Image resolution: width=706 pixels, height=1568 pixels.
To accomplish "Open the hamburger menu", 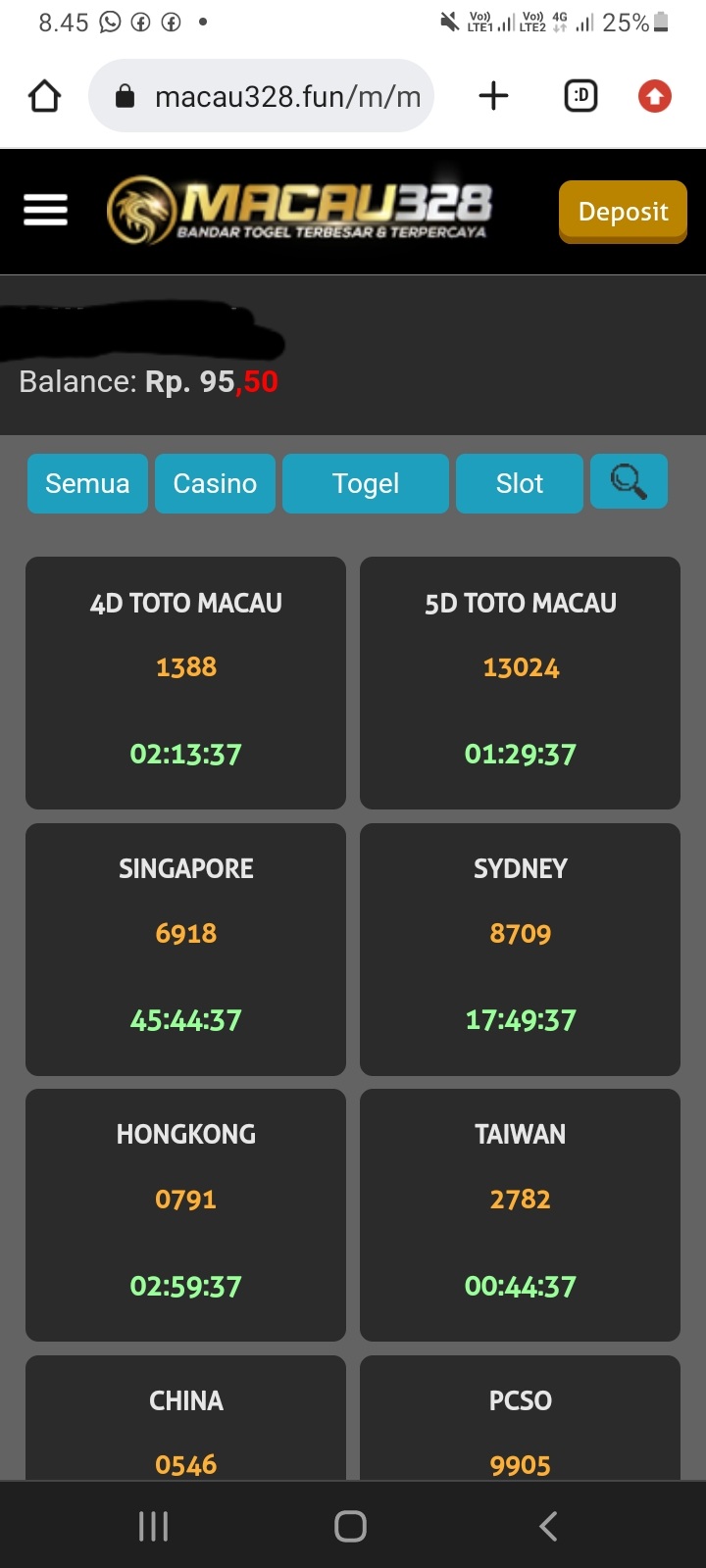I will point(45,211).
